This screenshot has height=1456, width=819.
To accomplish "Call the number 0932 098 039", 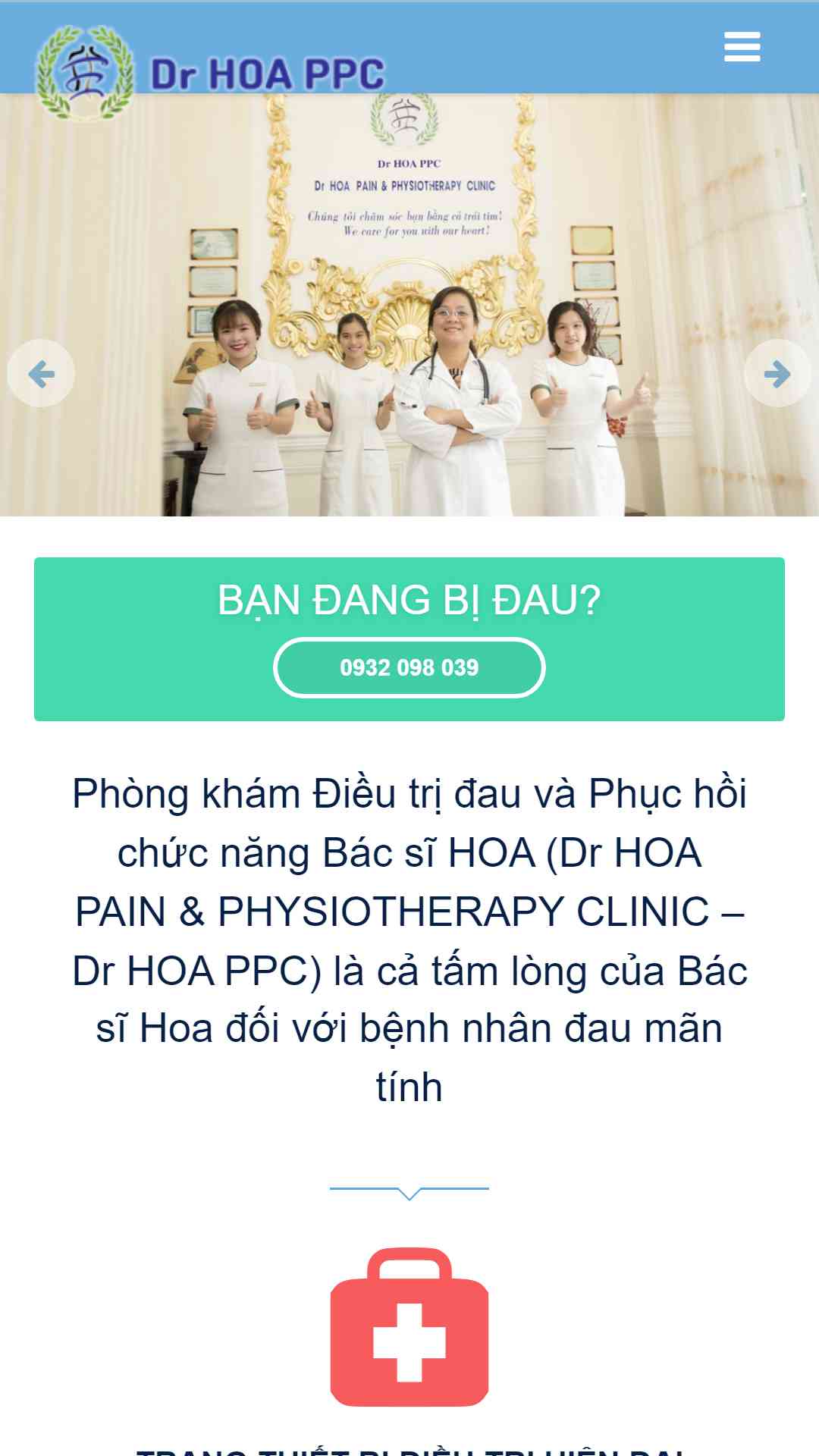I will (x=409, y=667).
